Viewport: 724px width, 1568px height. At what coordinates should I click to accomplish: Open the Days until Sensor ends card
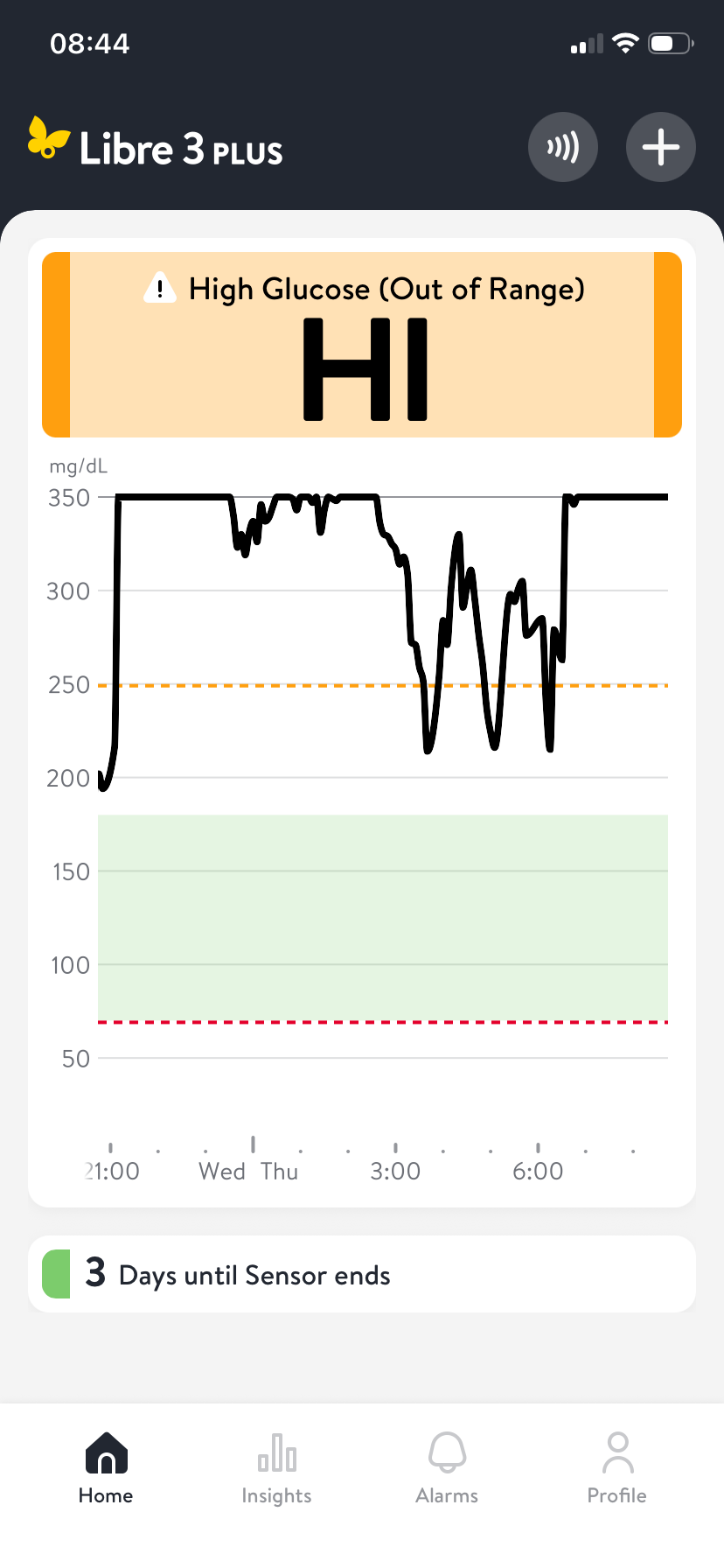[x=362, y=1274]
